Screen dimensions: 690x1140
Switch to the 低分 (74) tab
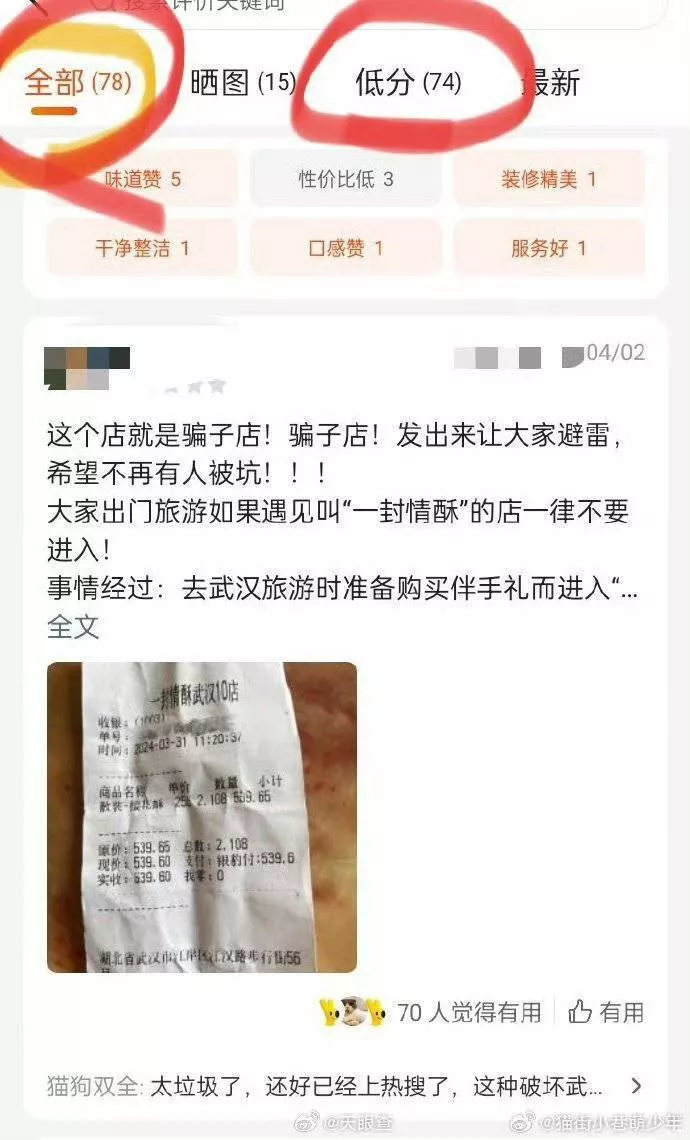coord(408,82)
